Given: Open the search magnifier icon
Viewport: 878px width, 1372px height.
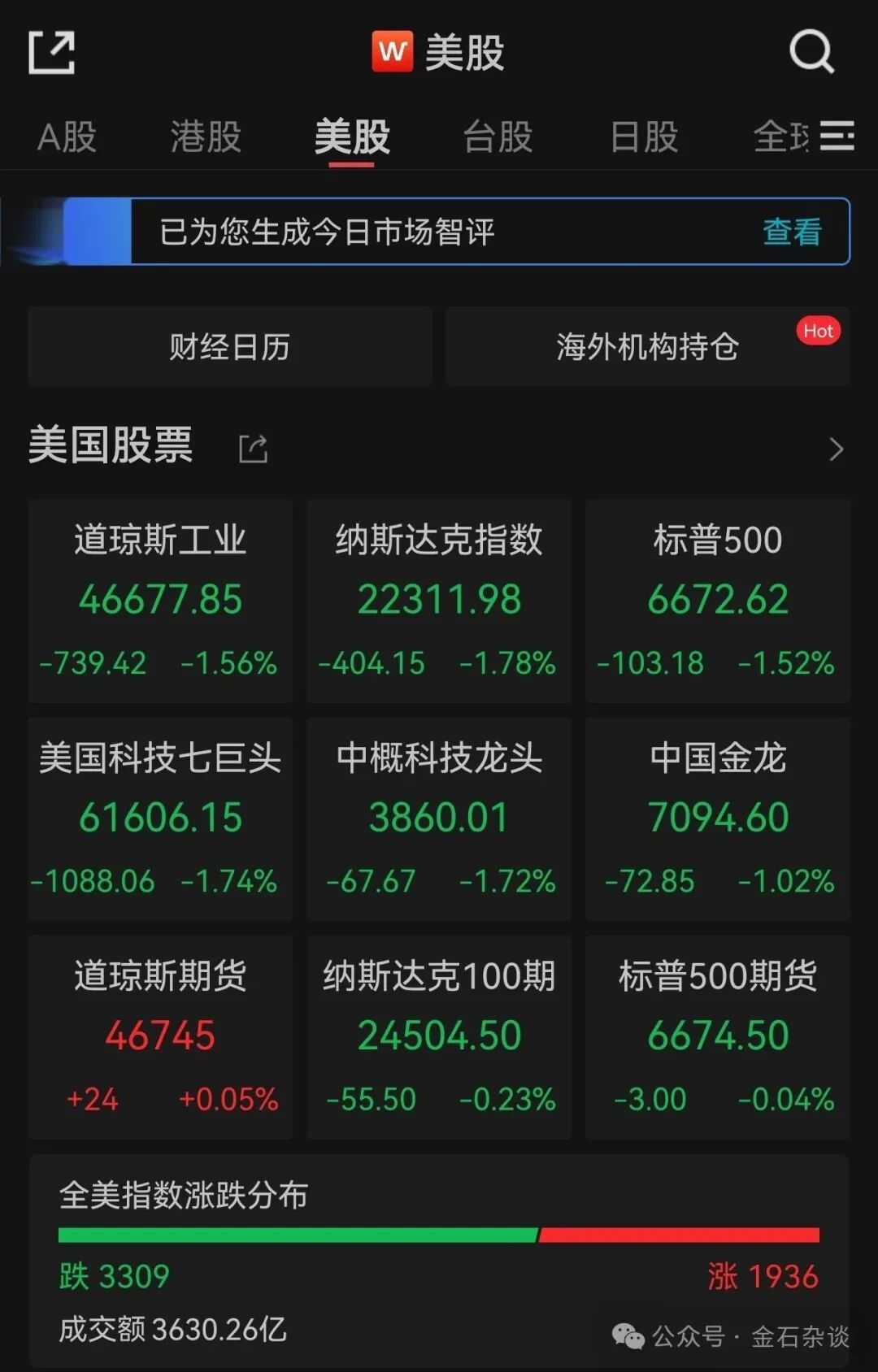Looking at the screenshot, I should 811,53.
